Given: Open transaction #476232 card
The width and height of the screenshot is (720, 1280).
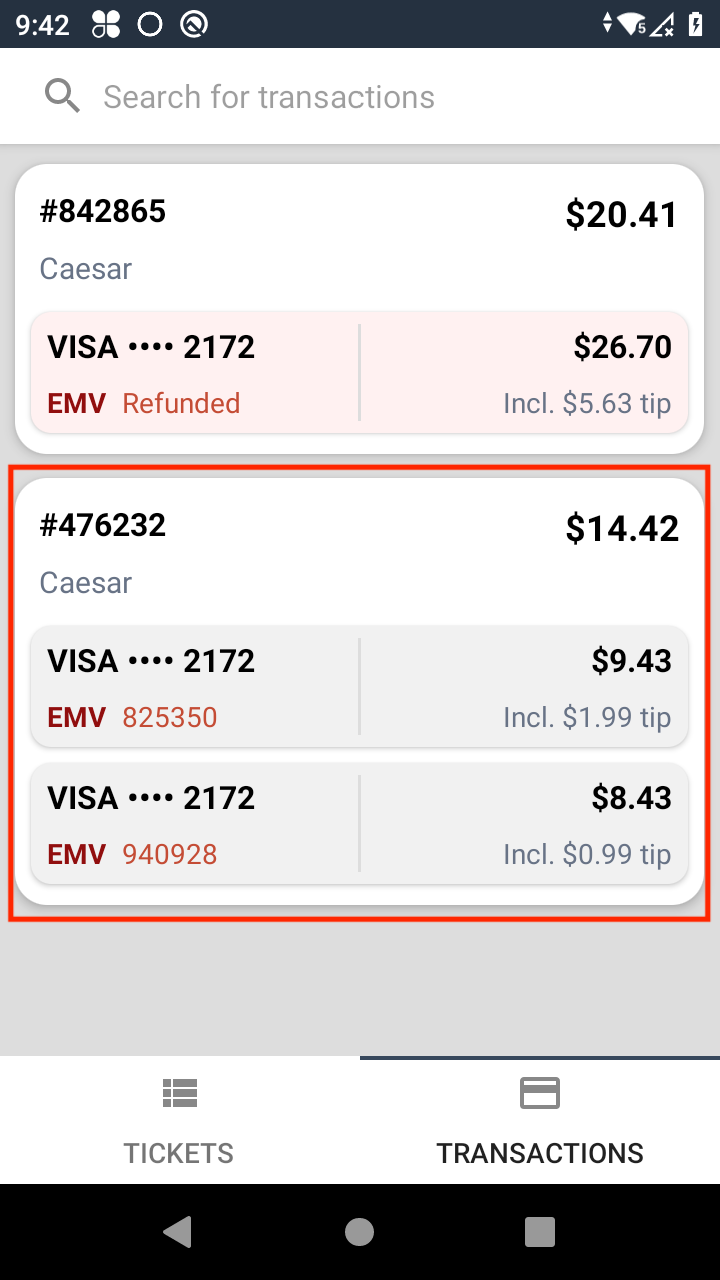Looking at the screenshot, I should click(x=360, y=692).
